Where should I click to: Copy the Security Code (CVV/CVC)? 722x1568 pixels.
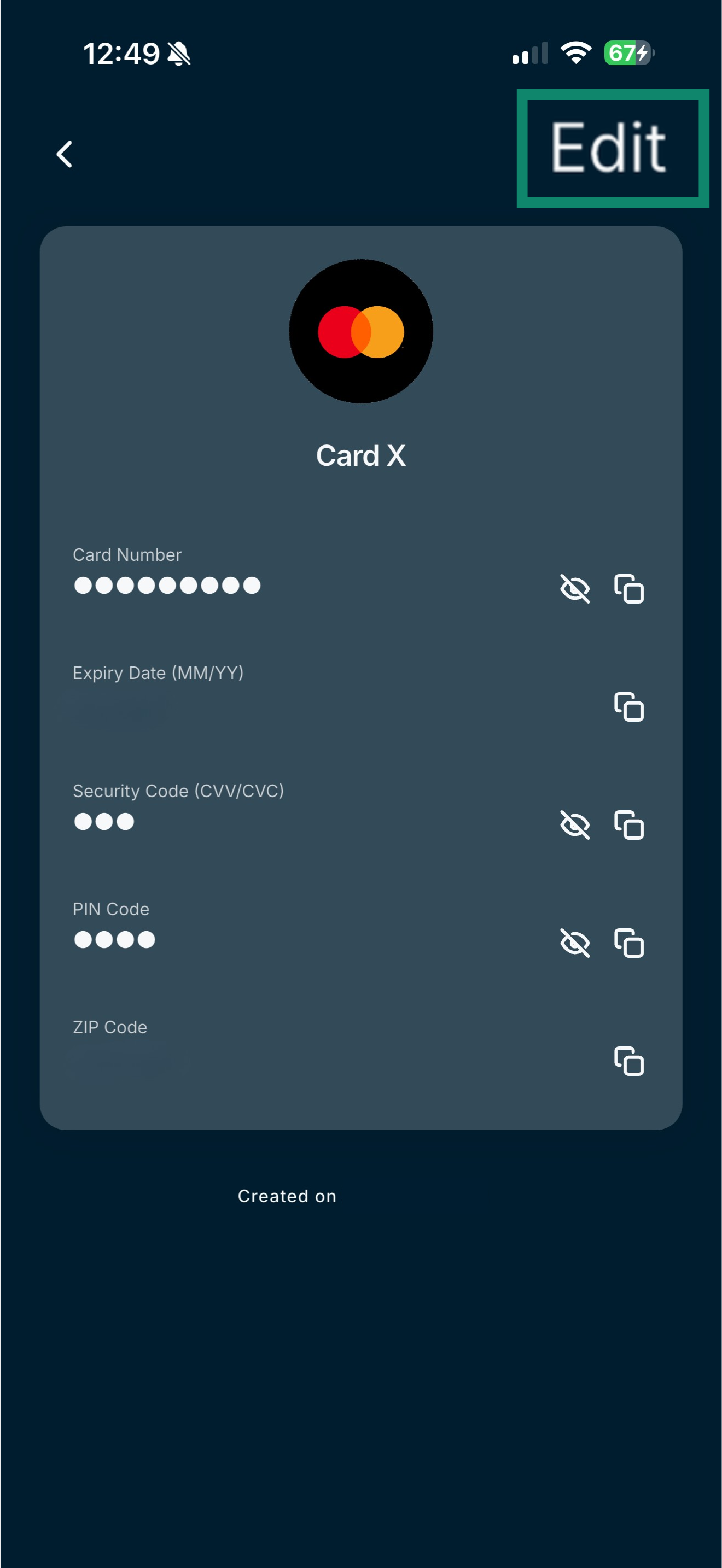pyautogui.click(x=629, y=825)
